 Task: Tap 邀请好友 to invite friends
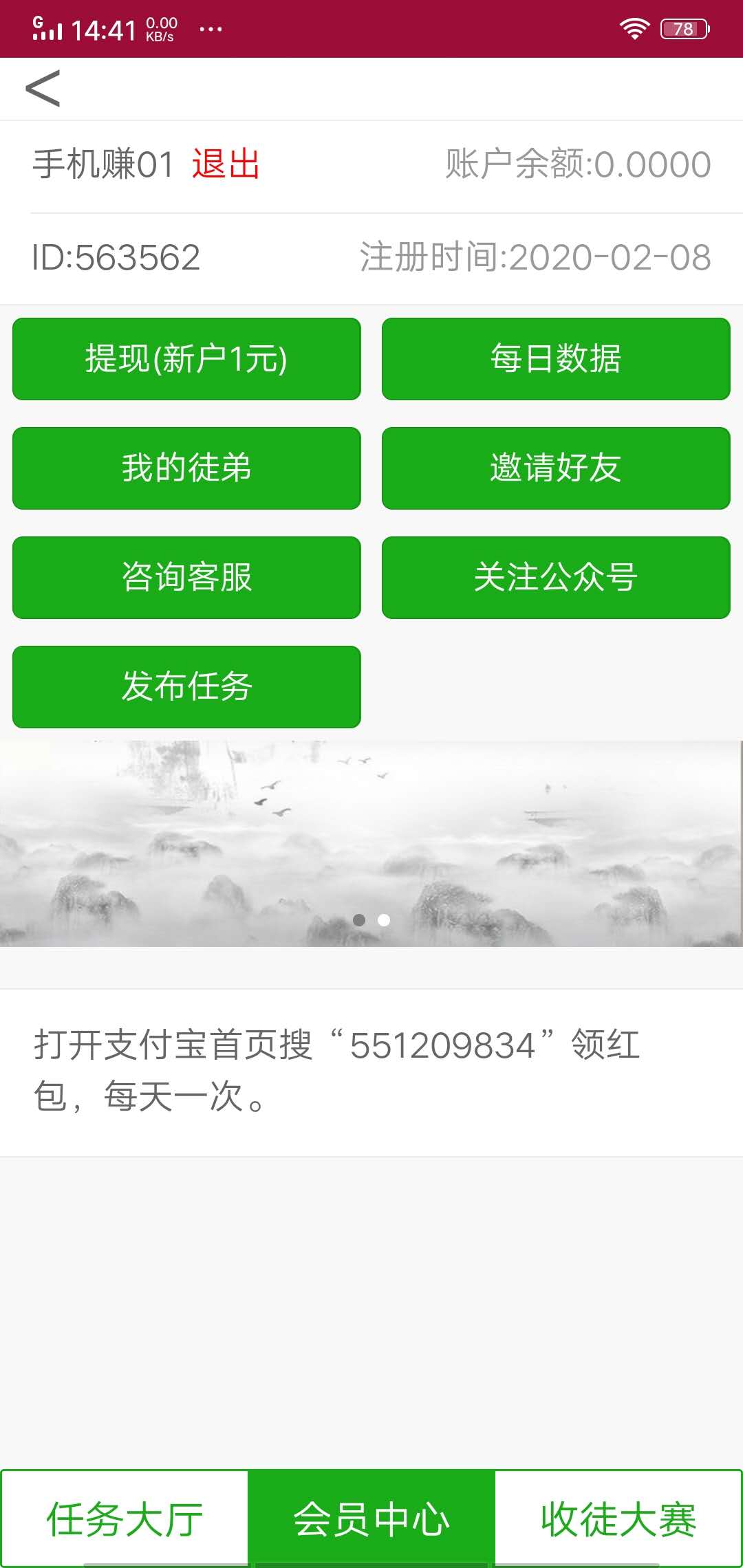pos(556,468)
